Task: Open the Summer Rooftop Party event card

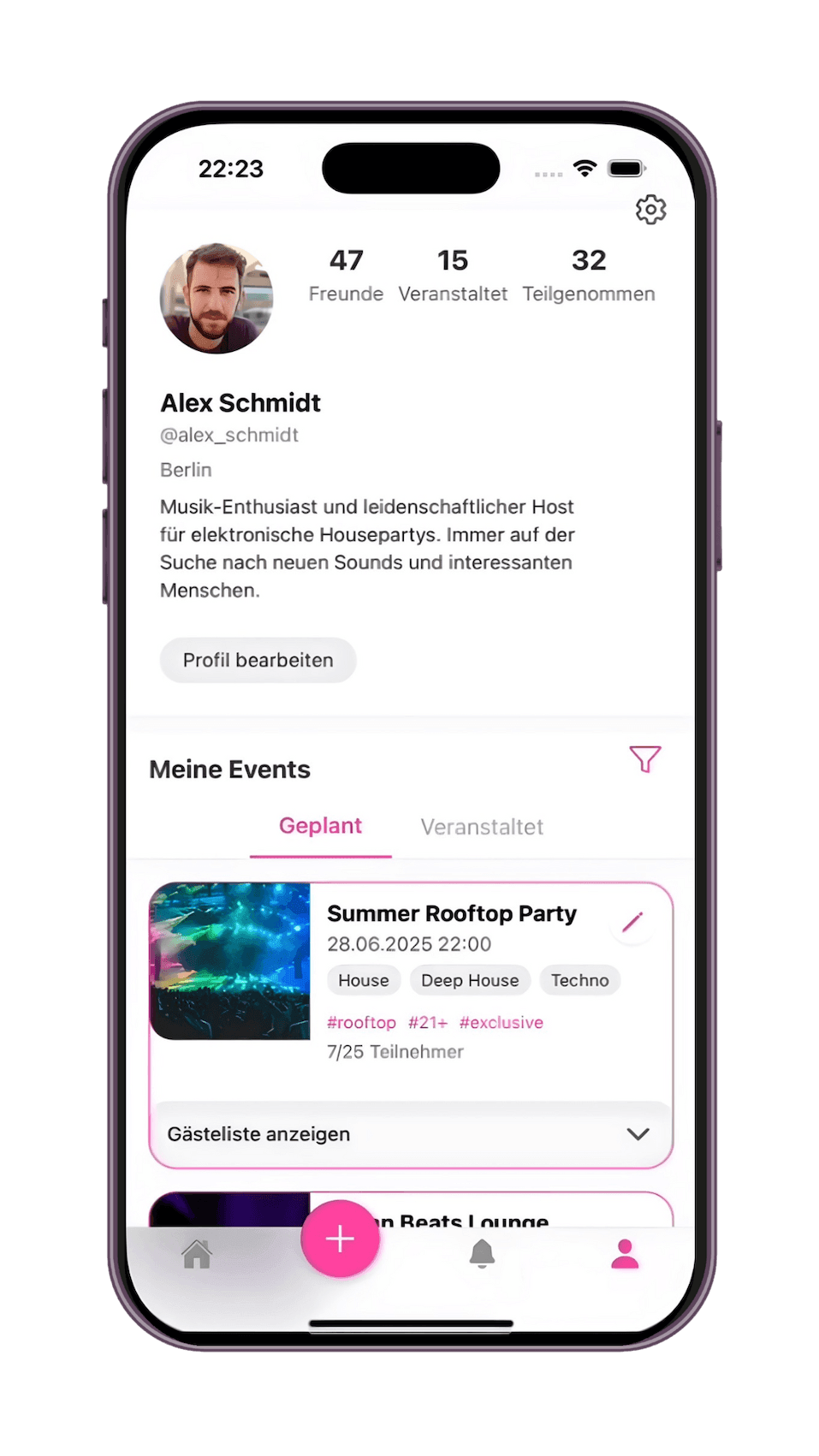Action: pos(411,990)
